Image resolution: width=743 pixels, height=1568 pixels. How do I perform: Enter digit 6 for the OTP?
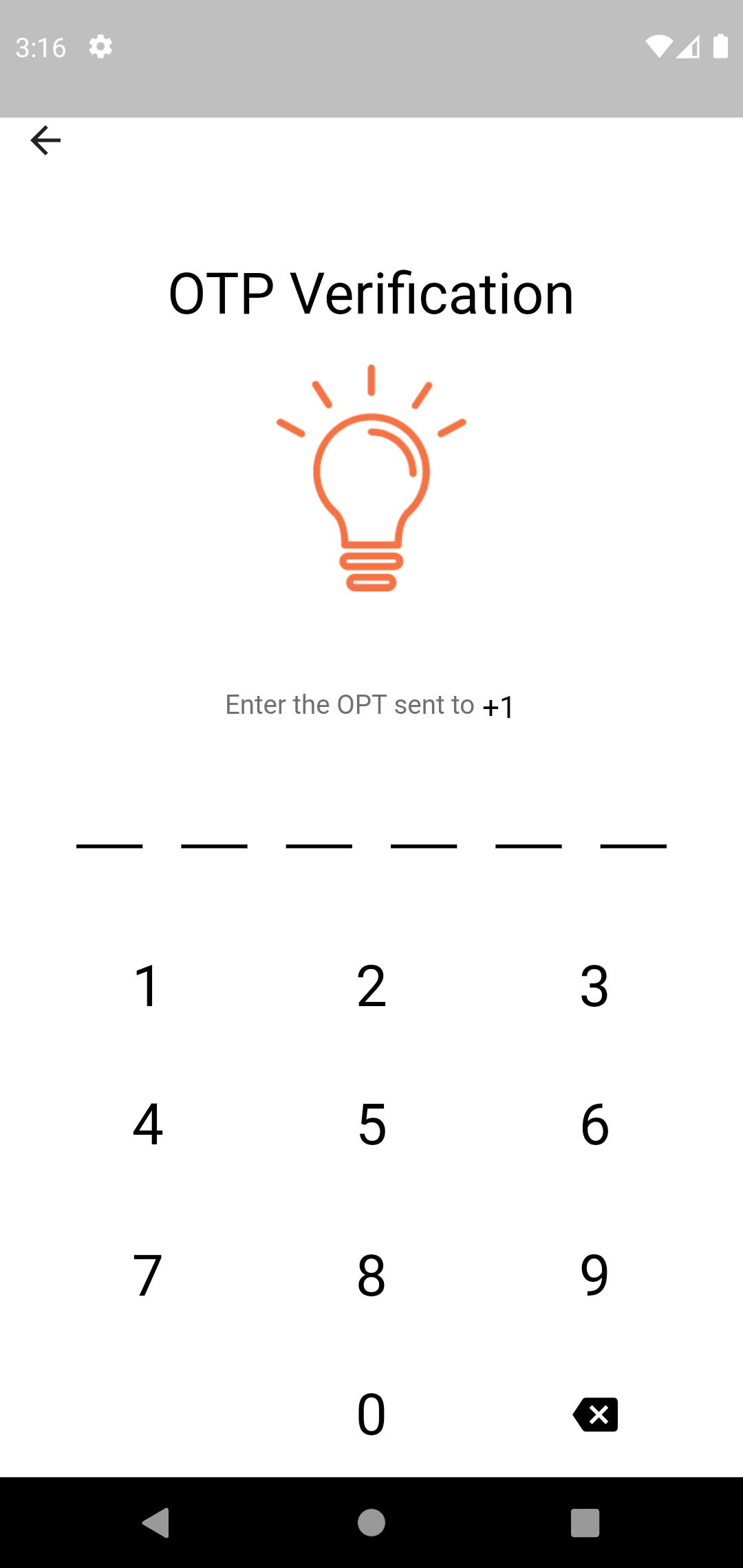(594, 1125)
